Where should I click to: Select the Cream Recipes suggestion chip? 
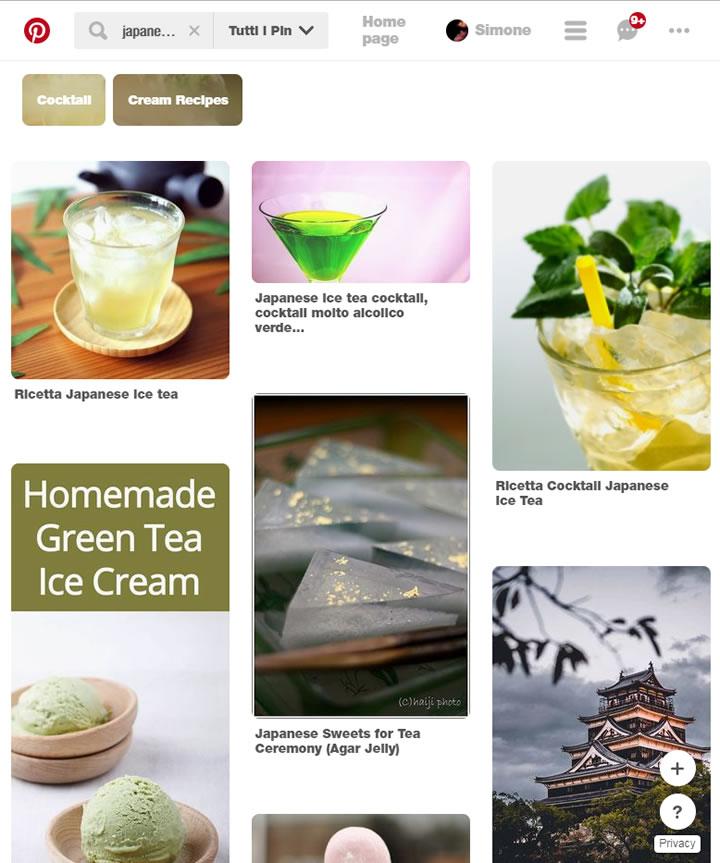coord(177,99)
